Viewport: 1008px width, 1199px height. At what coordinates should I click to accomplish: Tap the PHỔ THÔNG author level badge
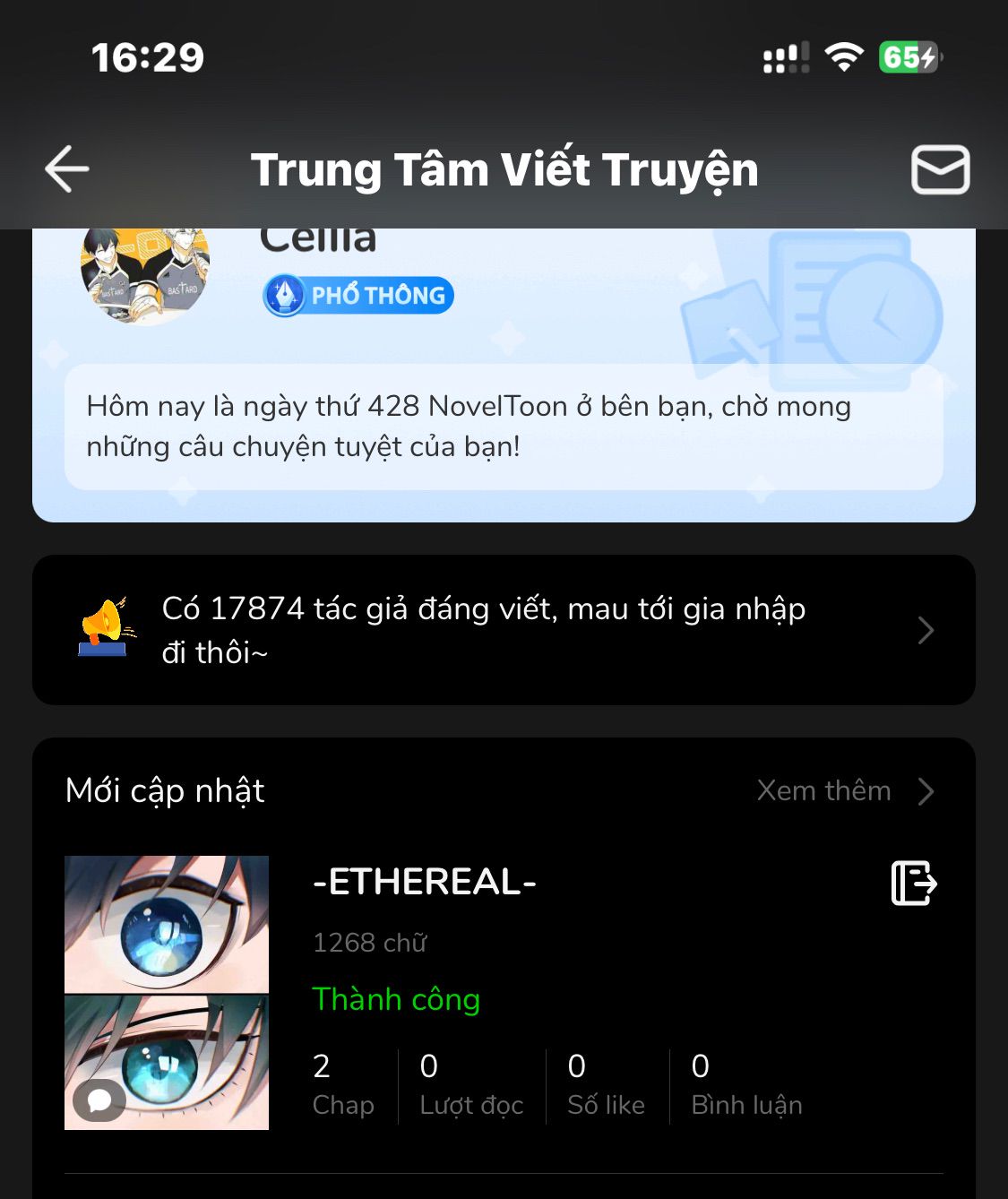[x=358, y=296]
